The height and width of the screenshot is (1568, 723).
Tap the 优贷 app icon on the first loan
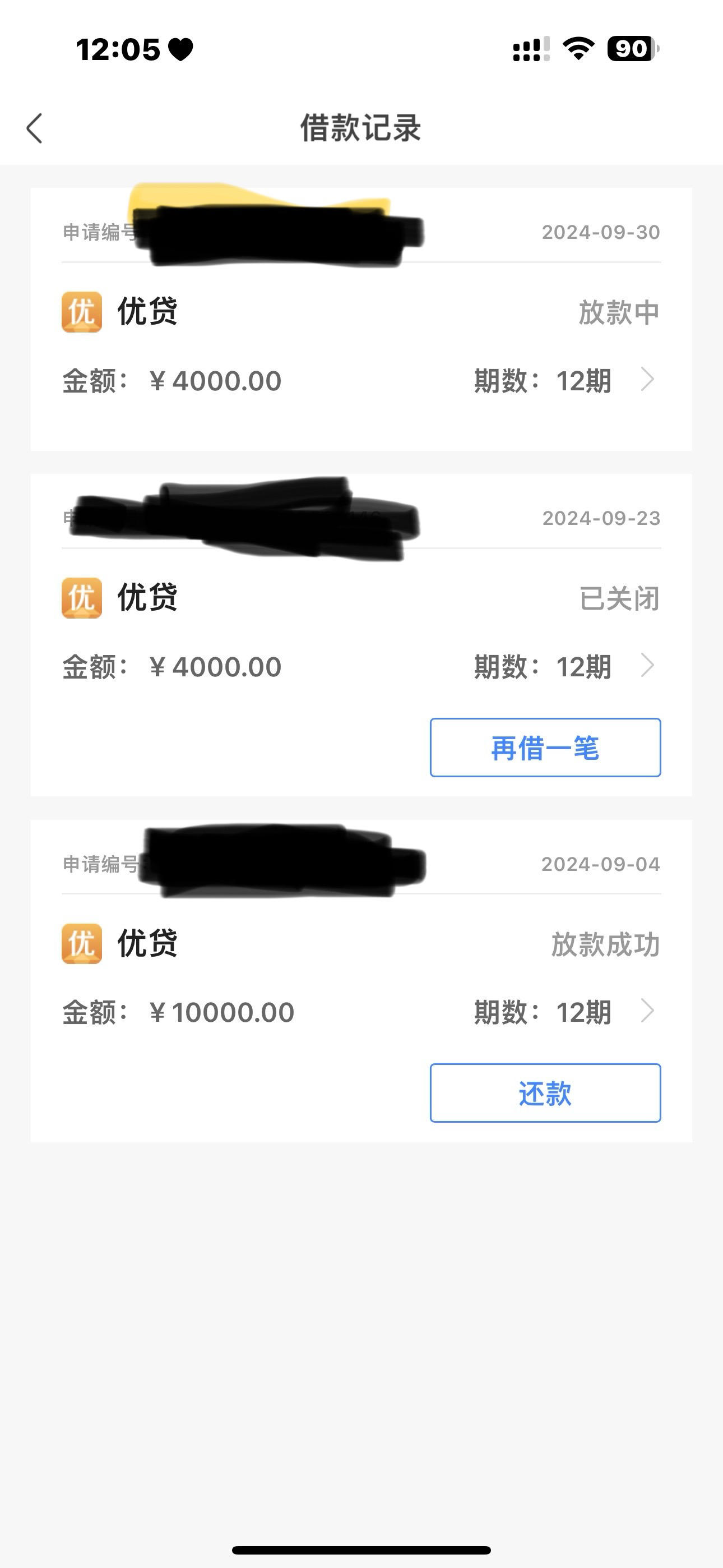[x=82, y=312]
